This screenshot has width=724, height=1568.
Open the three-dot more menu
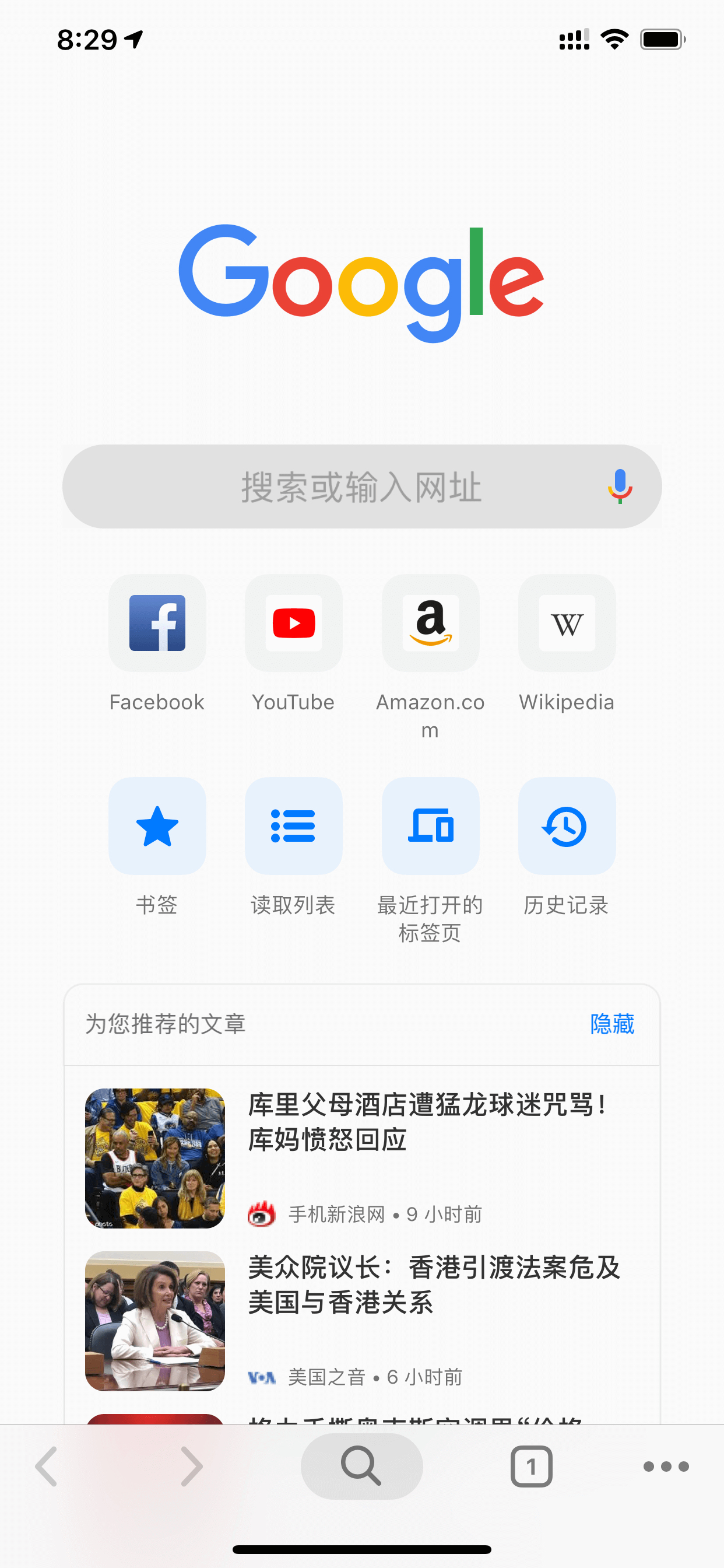[x=666, y=1466]
